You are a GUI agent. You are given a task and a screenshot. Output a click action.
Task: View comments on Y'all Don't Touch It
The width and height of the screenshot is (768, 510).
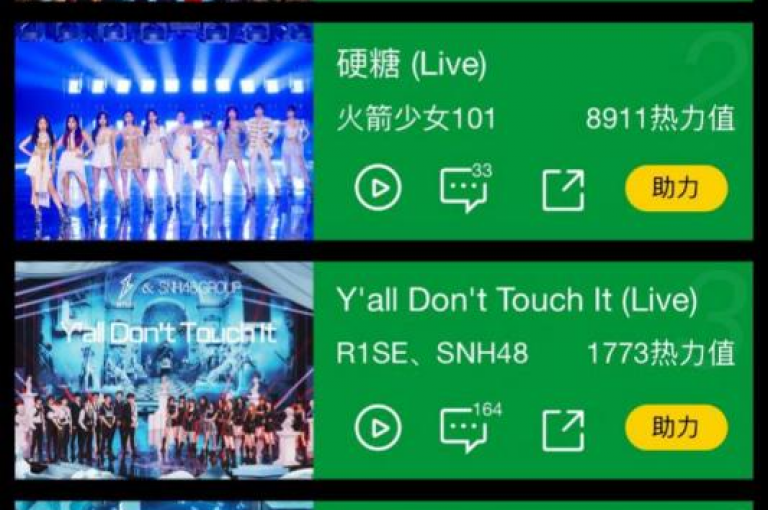(x=464, y=428)
